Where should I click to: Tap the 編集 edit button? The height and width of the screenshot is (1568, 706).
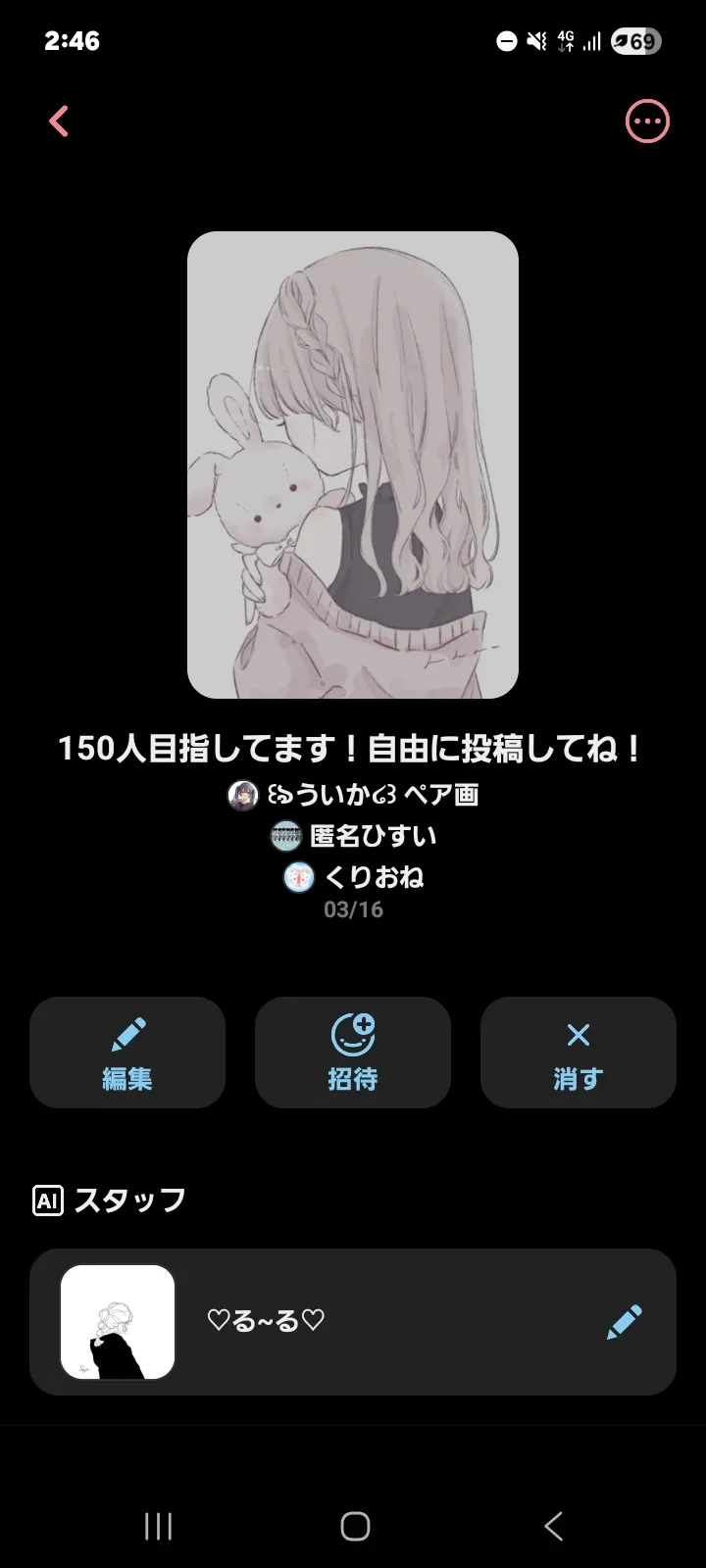(127, 1053)
